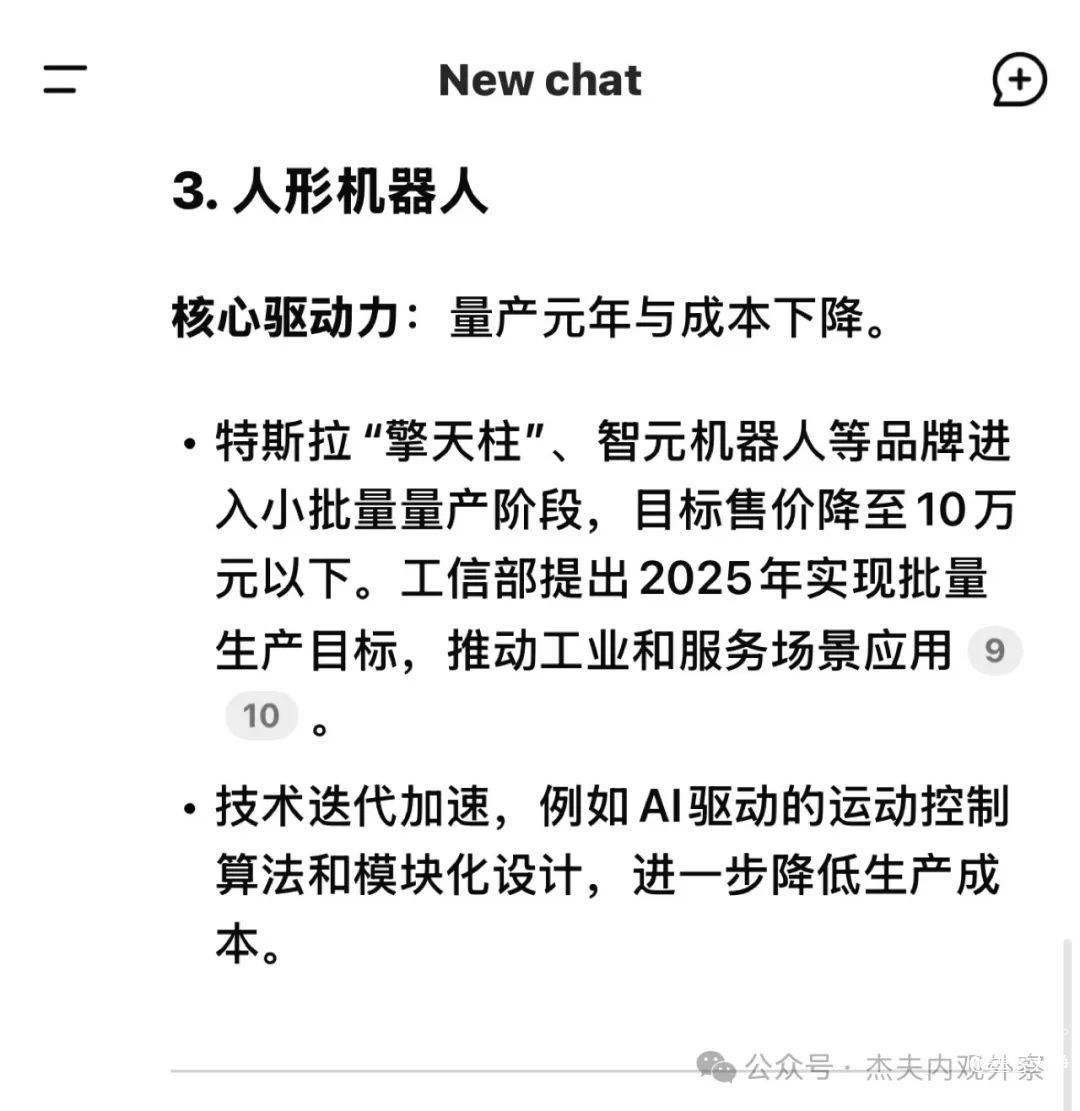Image resolution: width=1080 pixels, height=1111 pixels.
Task: Open citation reference 10
Action: pyautogui.click(x=261, y=716)
